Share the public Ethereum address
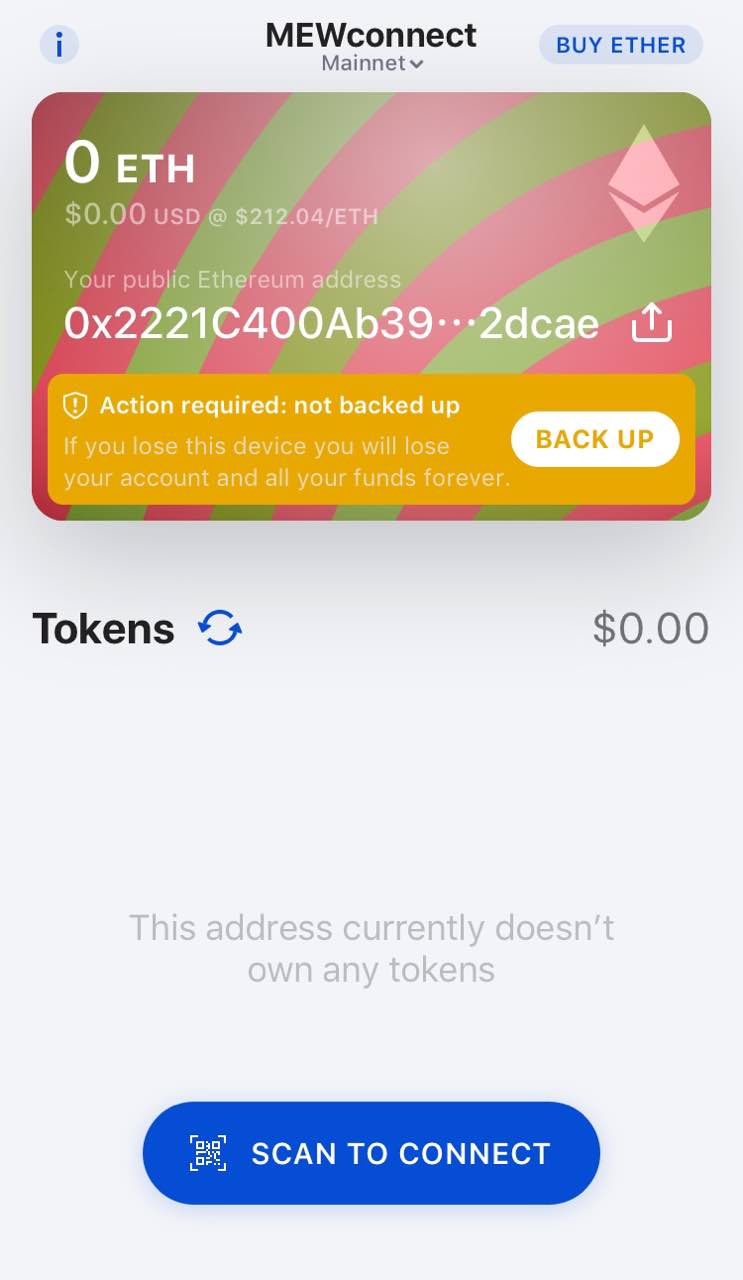Viewport: 743px width, 1280px height. pos(652,324)
